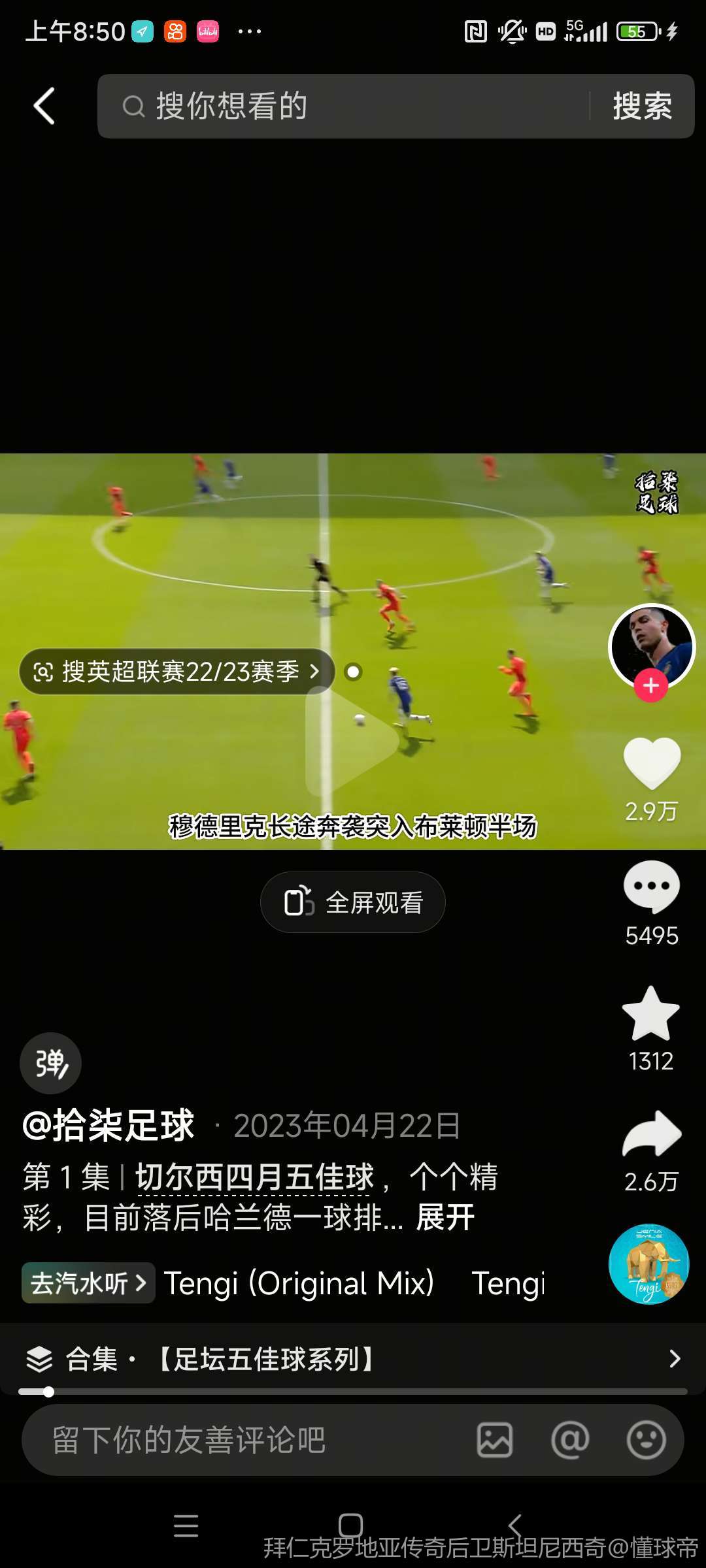
Task: Add the video to favorites
Action: pos(651,1014)
